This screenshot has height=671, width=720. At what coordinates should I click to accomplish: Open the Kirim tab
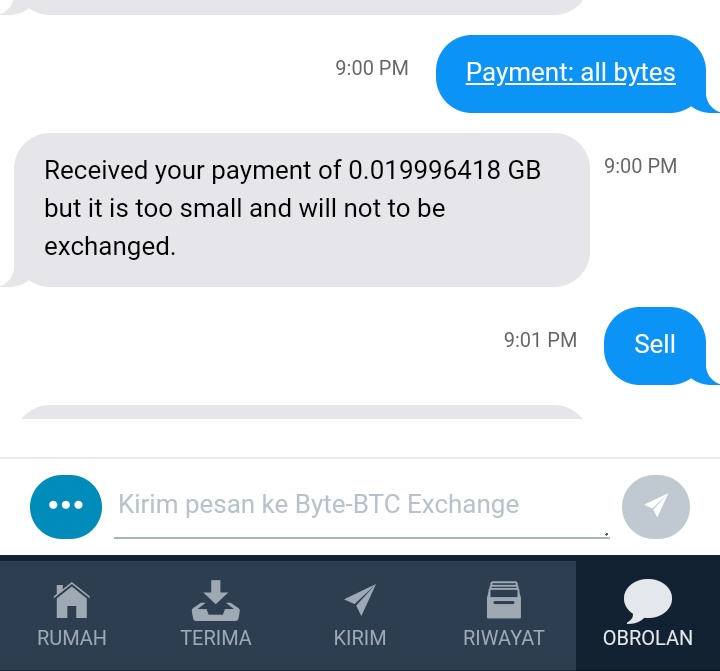pos(360,615)
